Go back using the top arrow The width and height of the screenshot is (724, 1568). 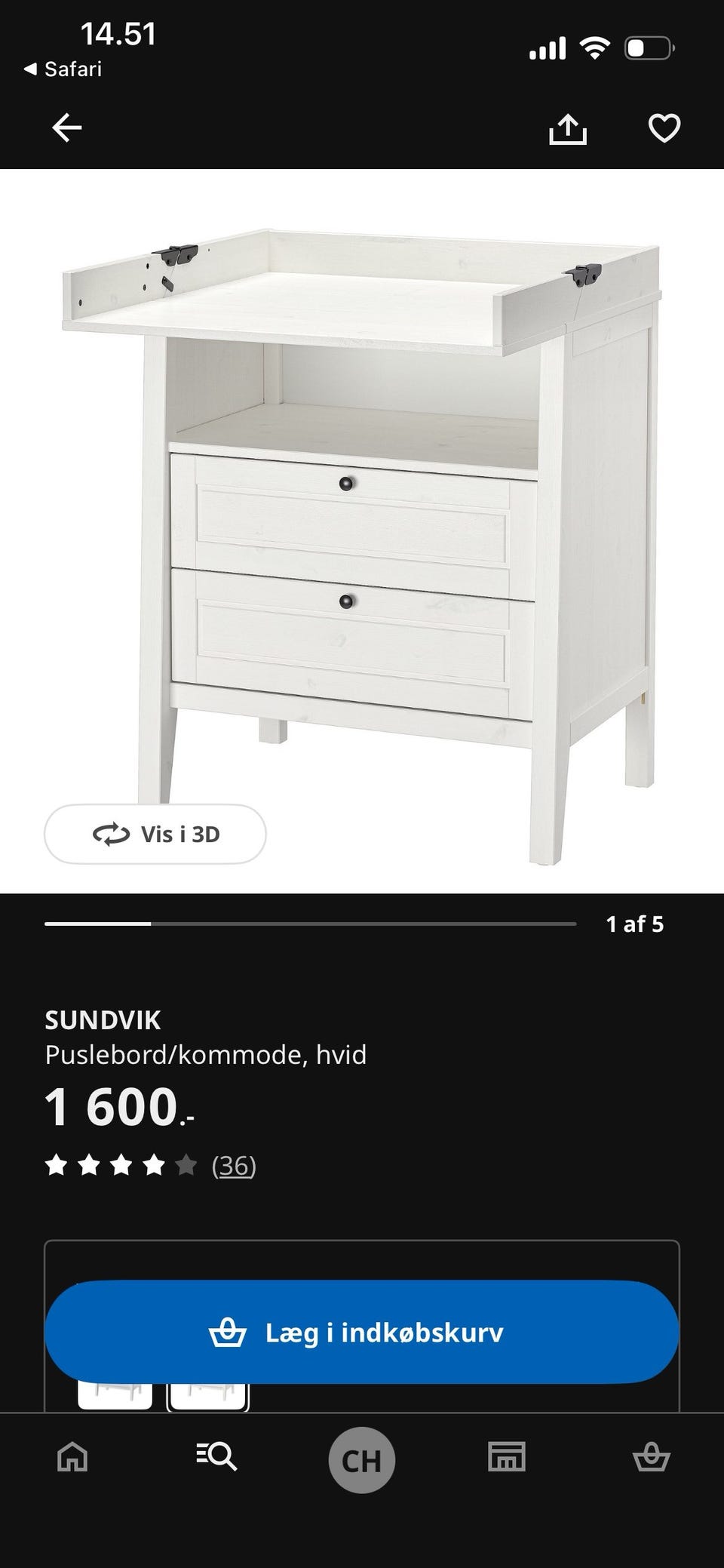[x=66, y=128]
